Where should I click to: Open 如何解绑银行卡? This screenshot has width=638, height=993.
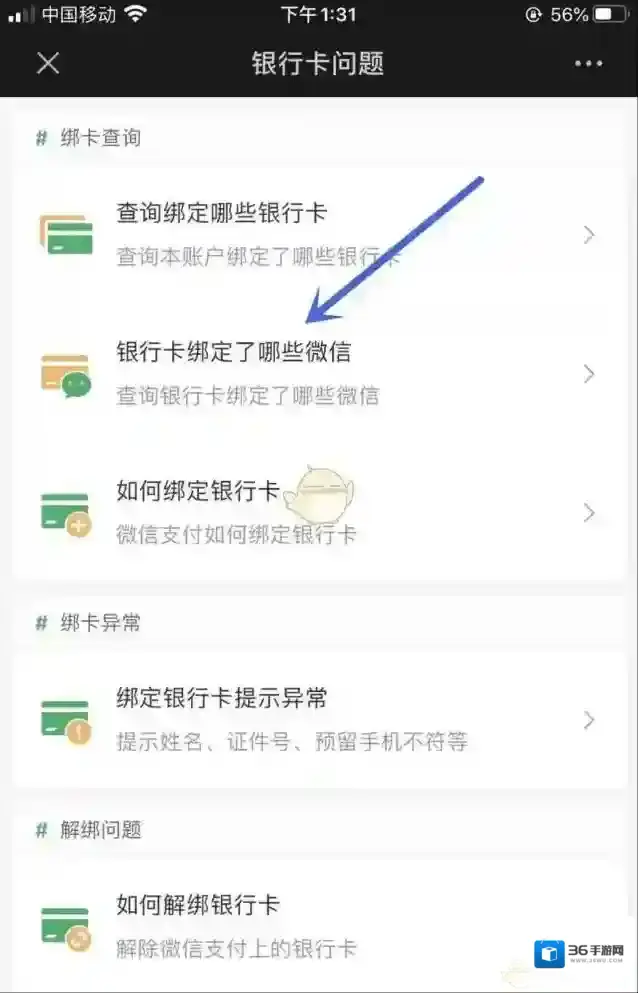click(318, 926)
